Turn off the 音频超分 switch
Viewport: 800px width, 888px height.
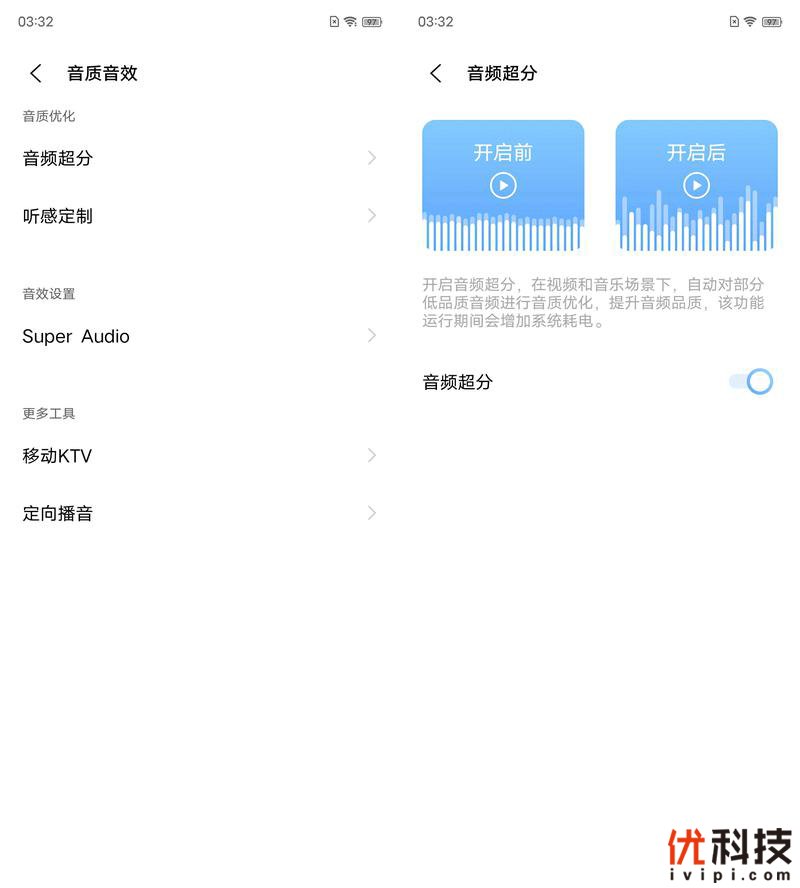(x=752, y=381)
